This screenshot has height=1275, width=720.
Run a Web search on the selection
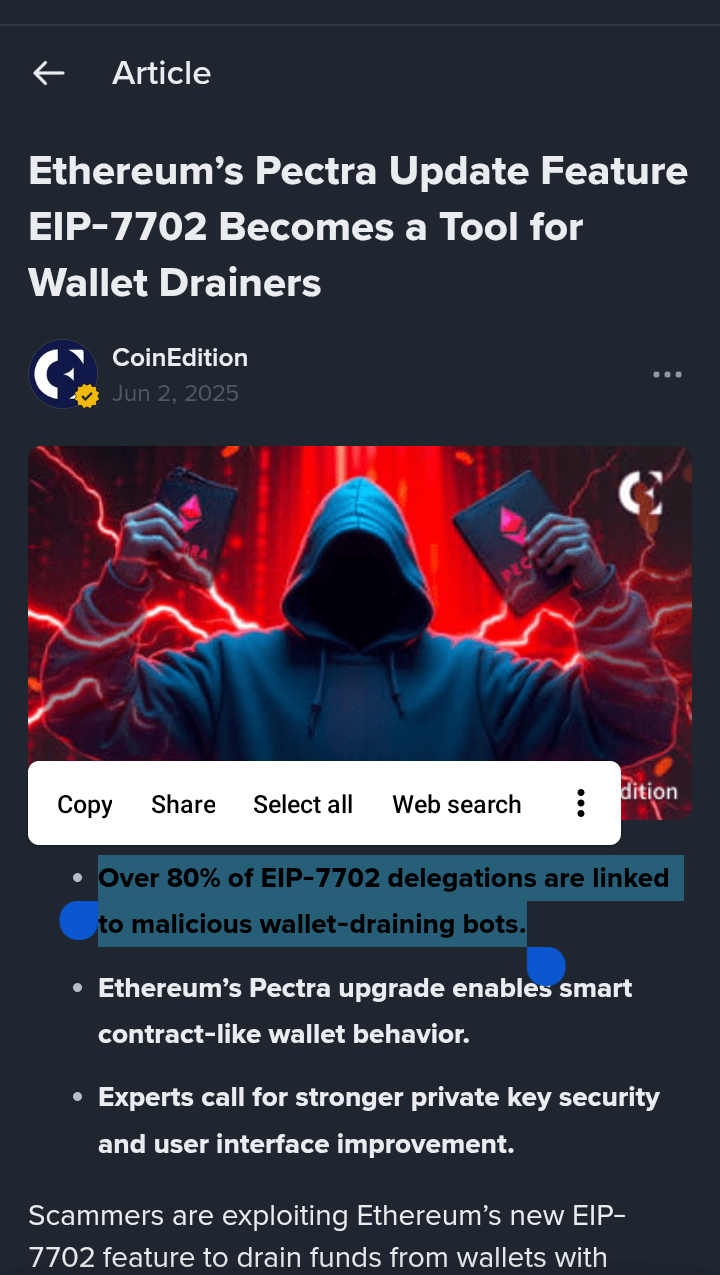(x=457, y=805)
